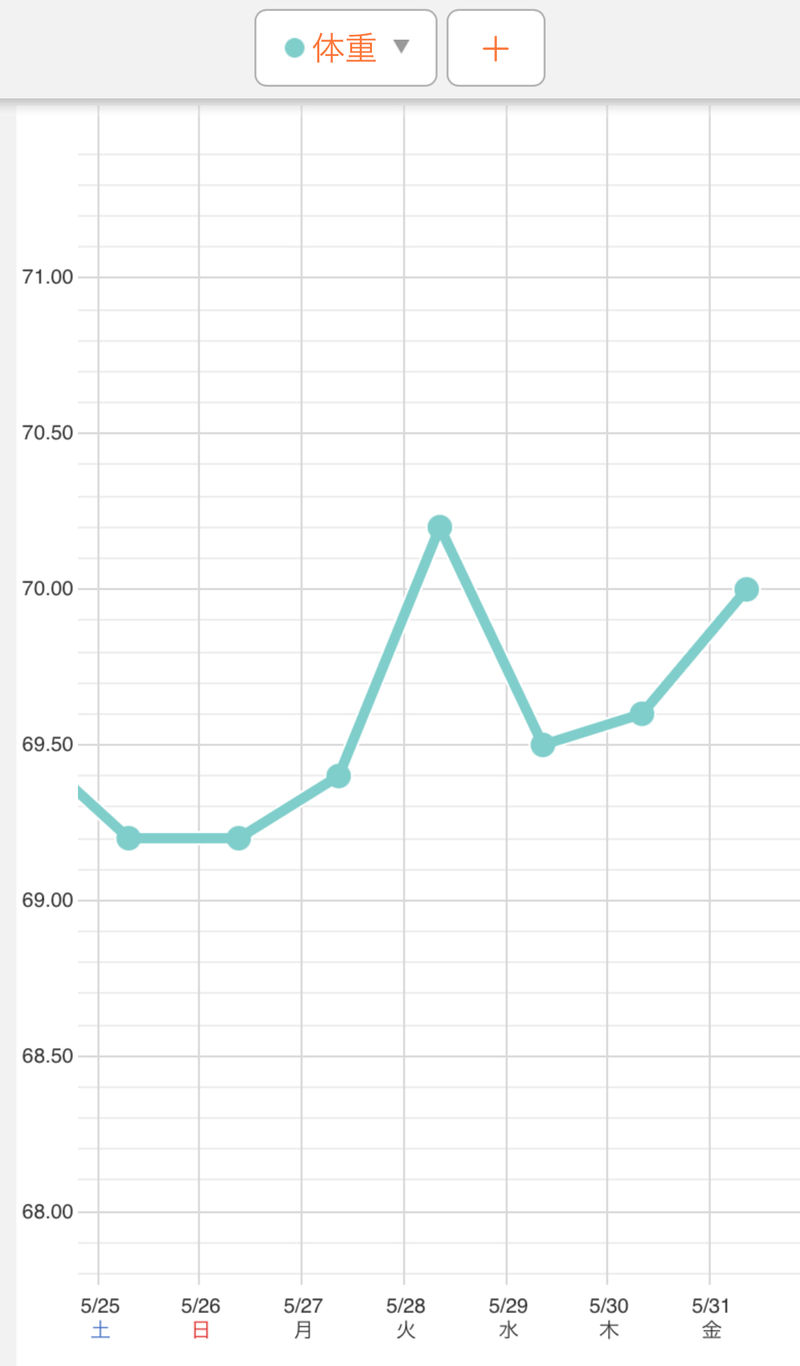Select the 5/27 data point
The width and height of the screenshot is (800, 1366).
click(x=338, y=776)
